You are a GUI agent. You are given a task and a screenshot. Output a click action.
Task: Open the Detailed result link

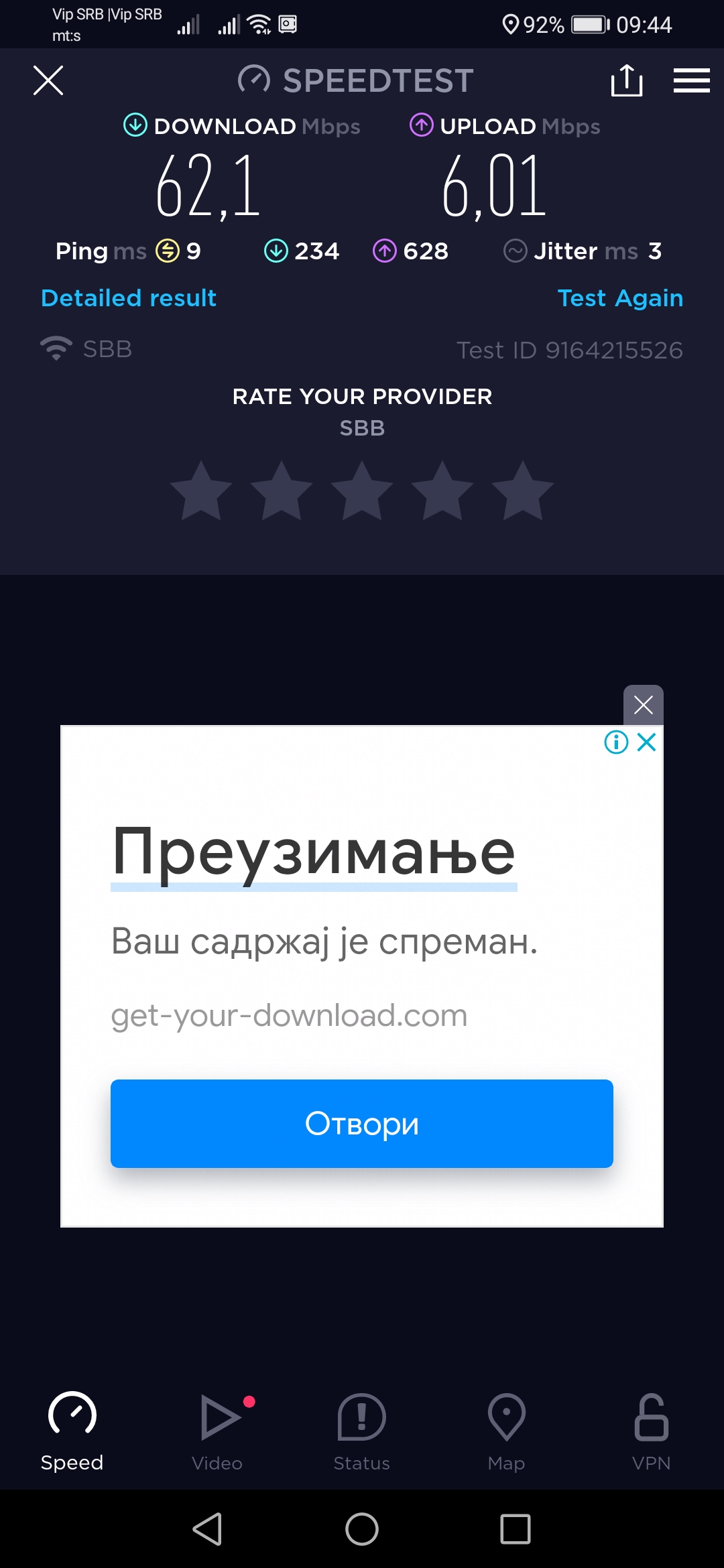[129, 298]
